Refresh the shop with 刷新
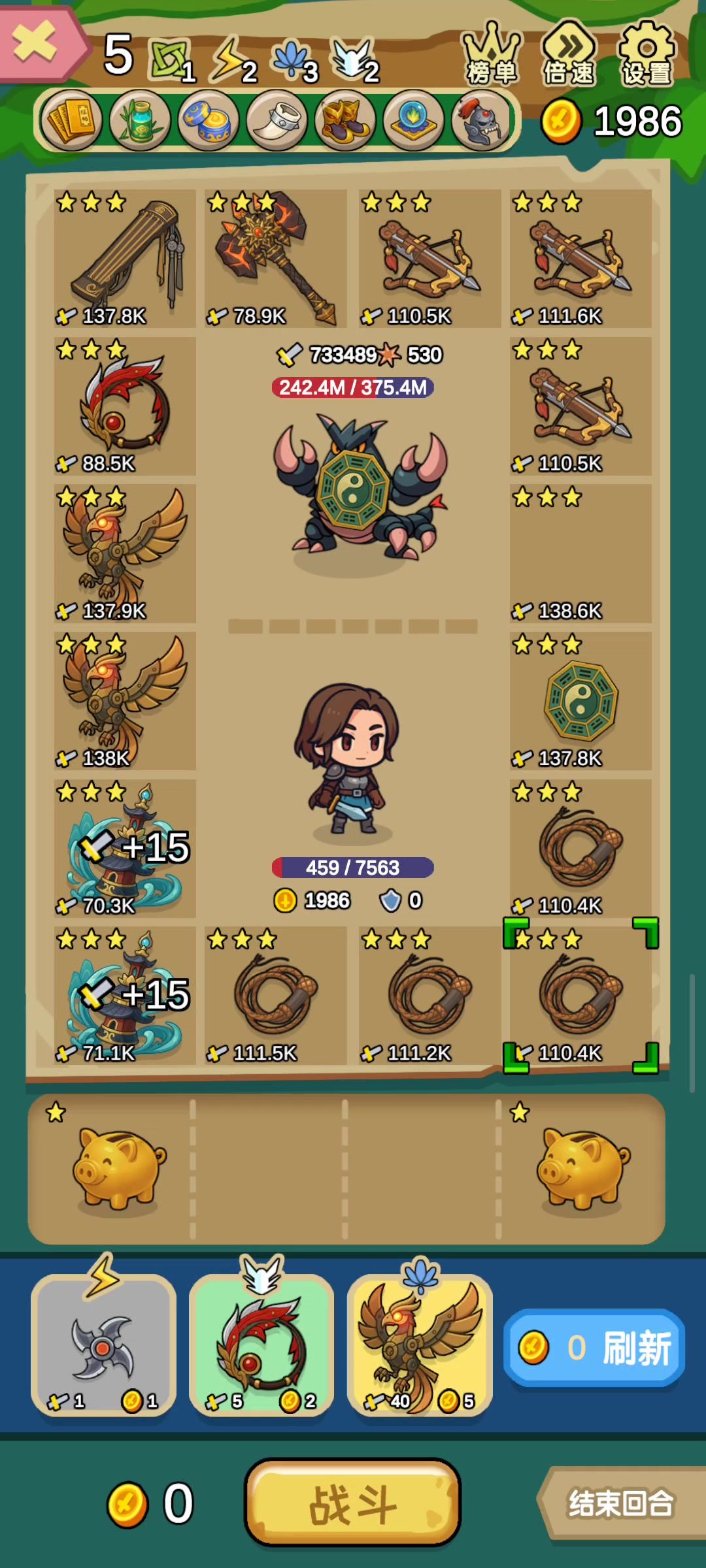Image resolution: width=706 pixels, height=1568 pixels. pos(594,1347)
